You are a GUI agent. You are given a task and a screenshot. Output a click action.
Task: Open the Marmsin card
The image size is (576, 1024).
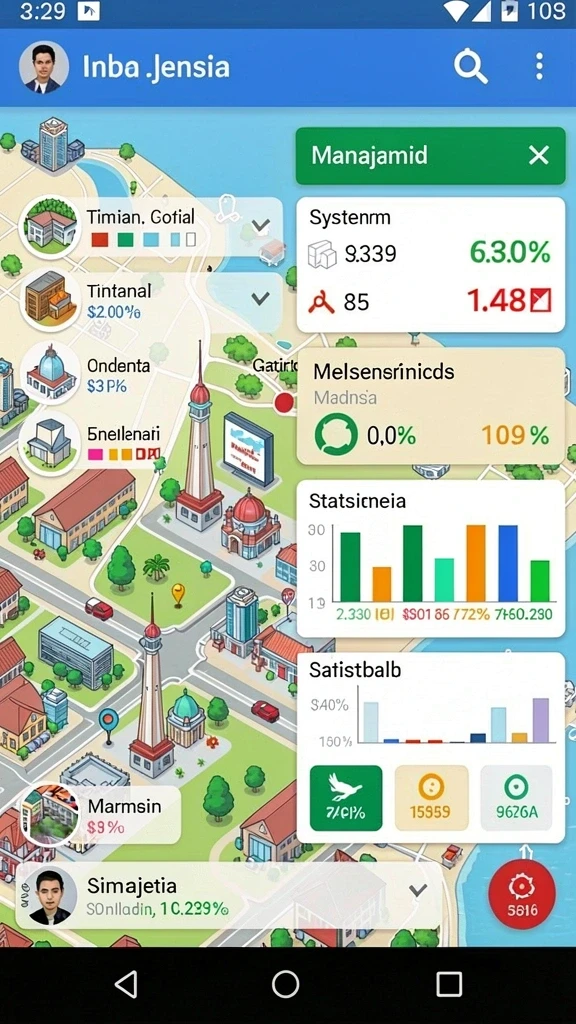point(99,815)
